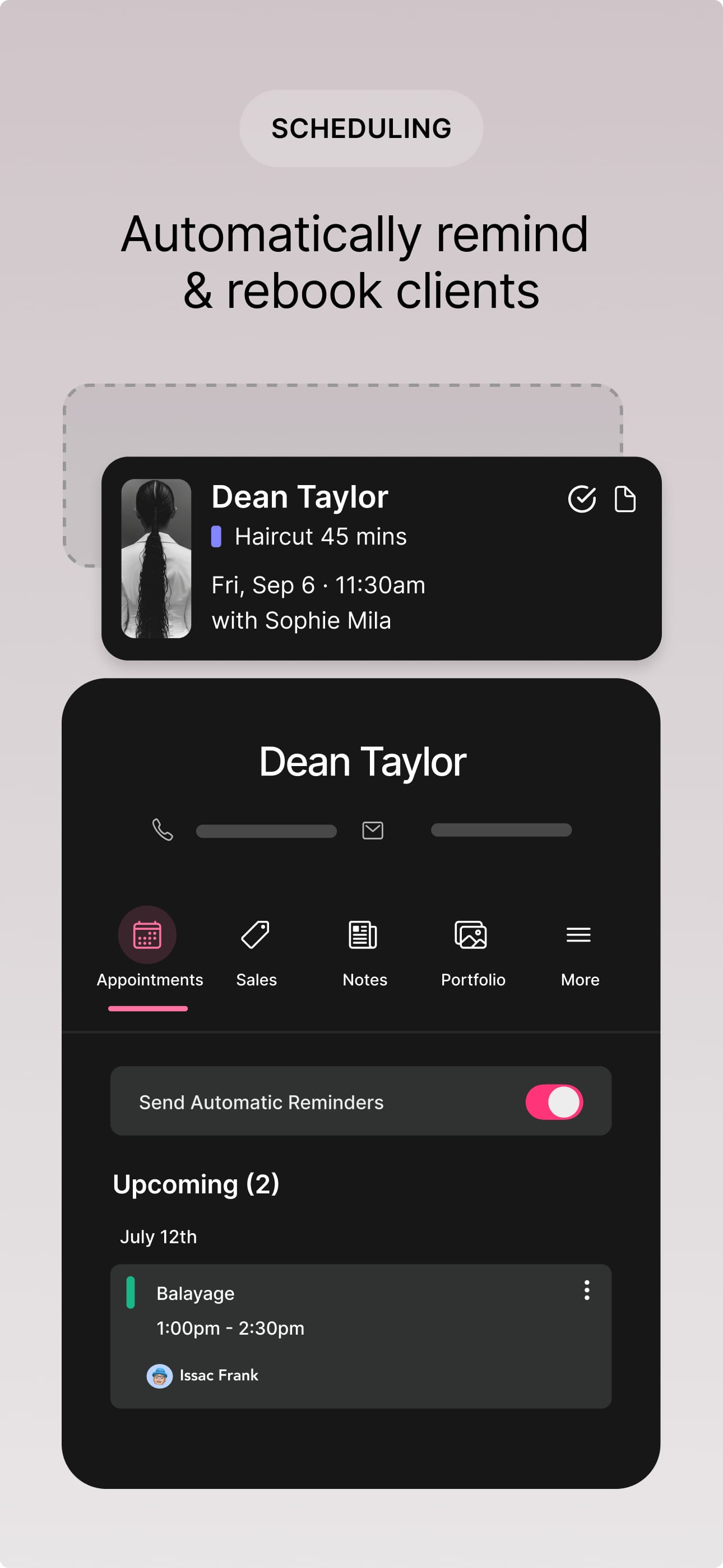This screenshot has width=723, height=1568.
Task: Open the Portfolio image icon
Action: tap(472, 934)
